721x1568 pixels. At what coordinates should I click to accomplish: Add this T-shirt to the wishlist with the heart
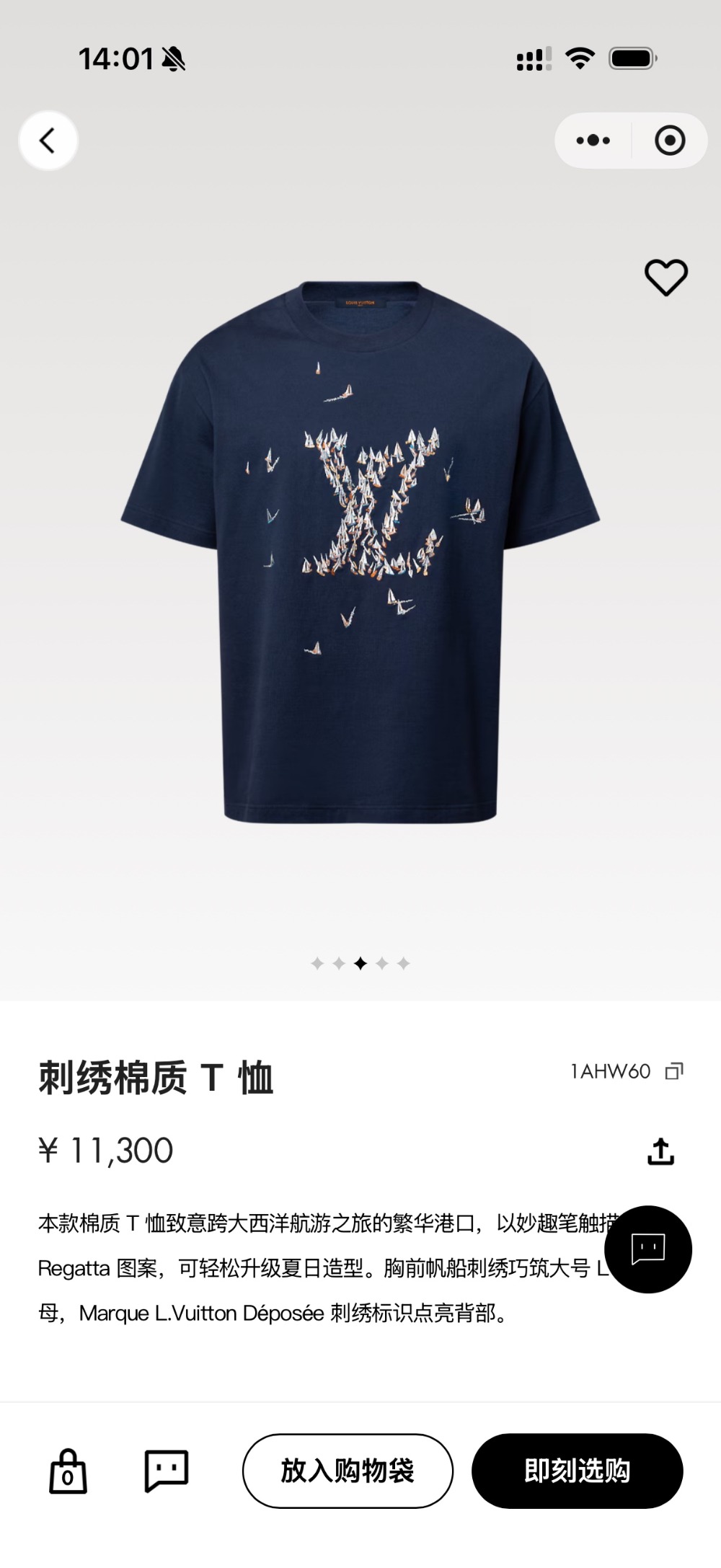click(x=665, y=278)
